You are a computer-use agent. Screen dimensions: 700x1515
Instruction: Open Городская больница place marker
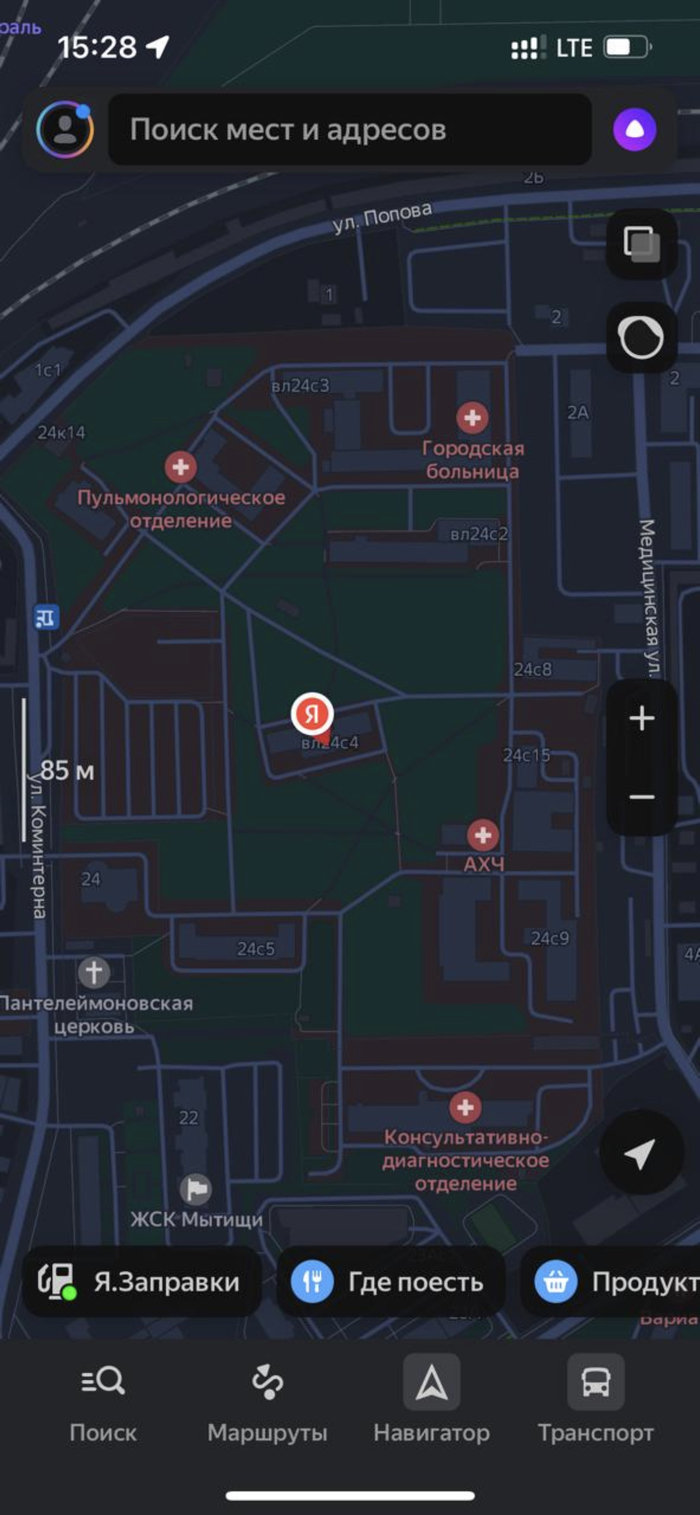point(472,417)
